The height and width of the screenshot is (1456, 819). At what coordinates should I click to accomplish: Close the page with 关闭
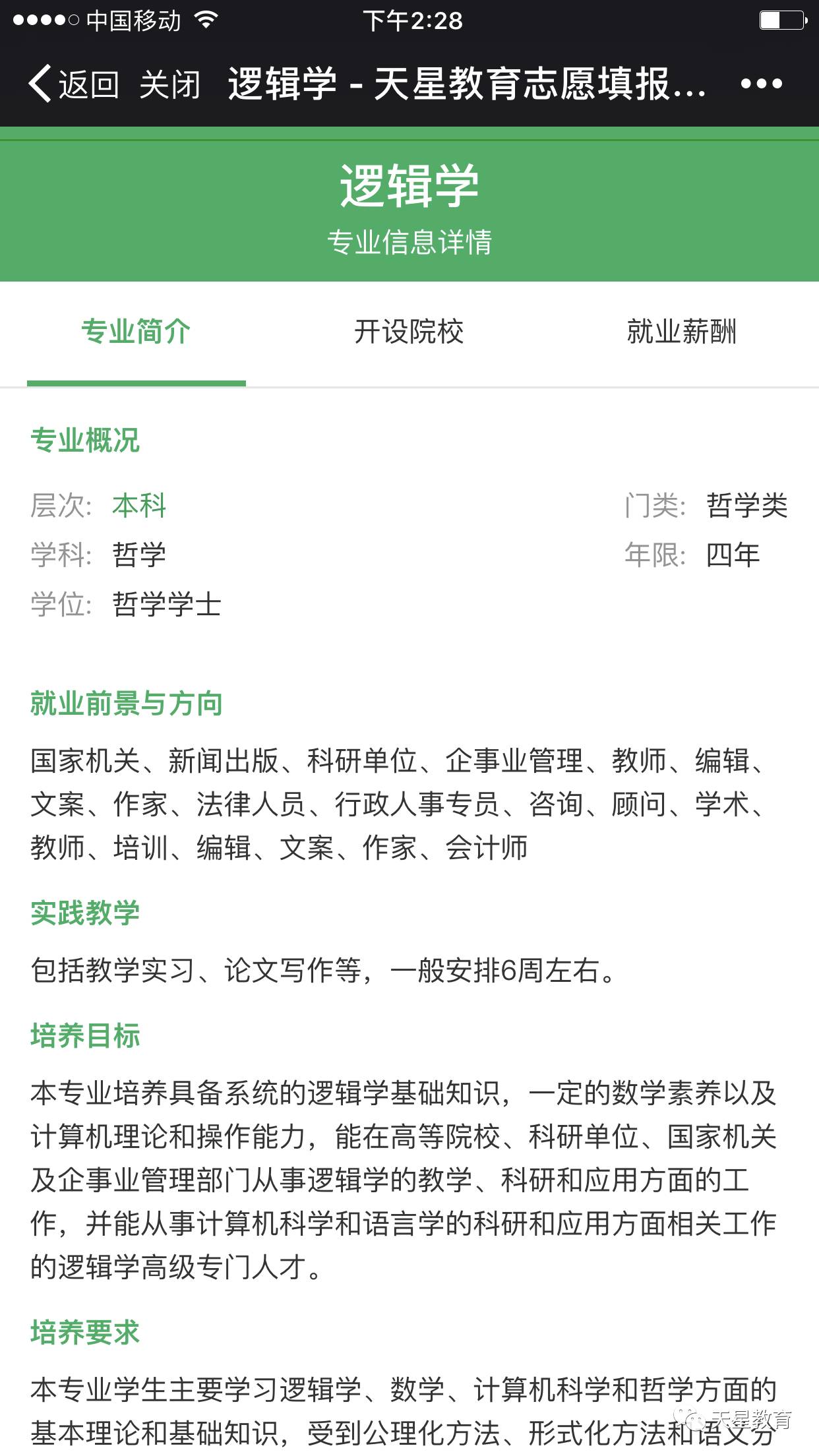click(169, 84)
